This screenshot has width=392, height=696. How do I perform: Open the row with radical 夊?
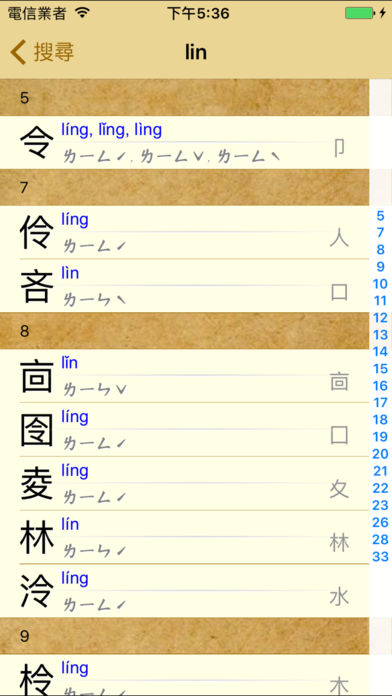coord(184,483)
